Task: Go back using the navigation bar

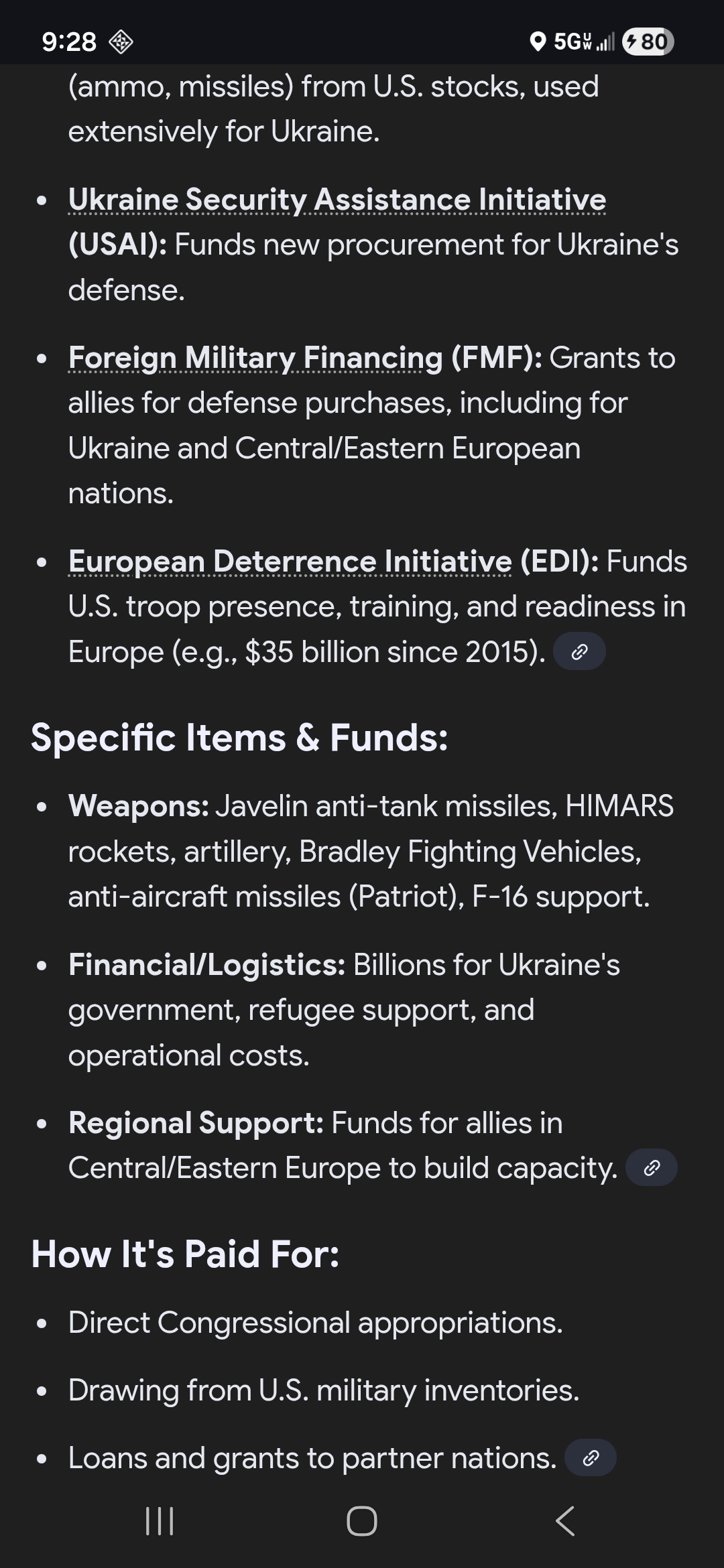Action: [x=565, y=1520]
